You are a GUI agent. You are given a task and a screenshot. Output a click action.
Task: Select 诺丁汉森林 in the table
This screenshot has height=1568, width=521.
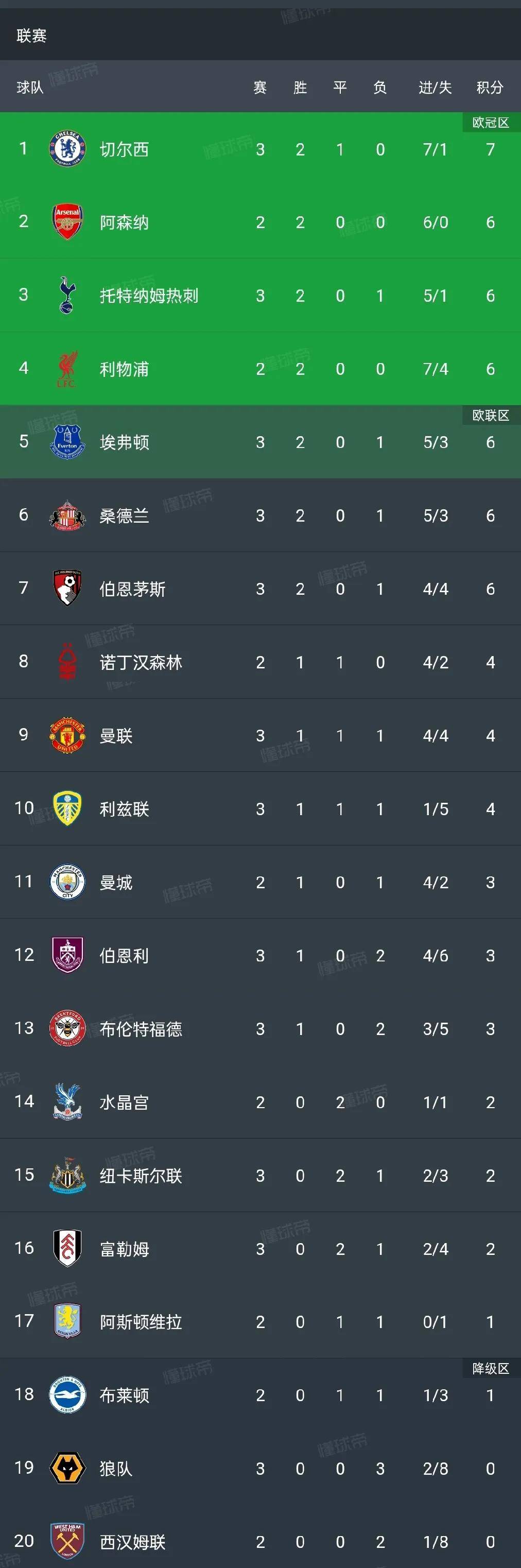tap(141, 662)
